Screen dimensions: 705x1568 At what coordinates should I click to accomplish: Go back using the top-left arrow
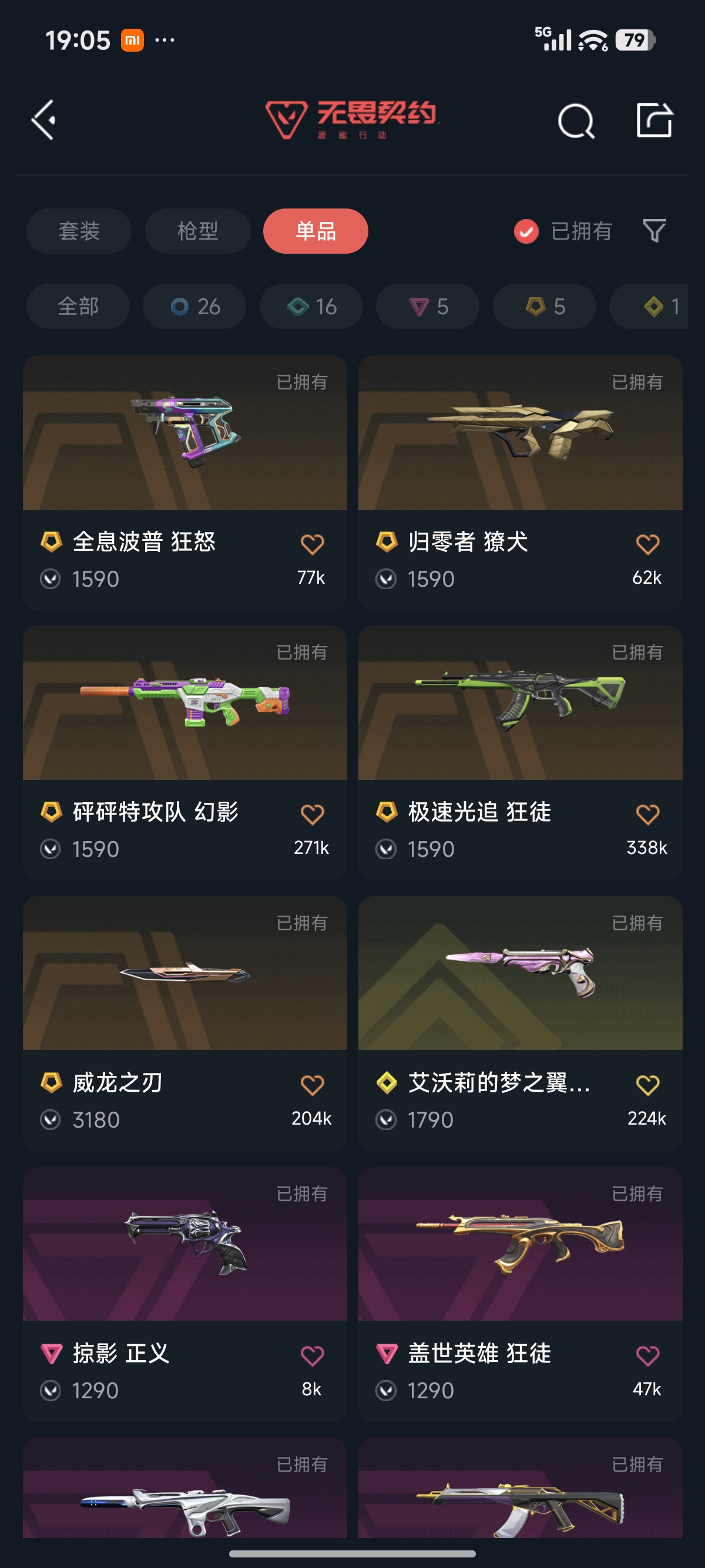coord(44,120)
